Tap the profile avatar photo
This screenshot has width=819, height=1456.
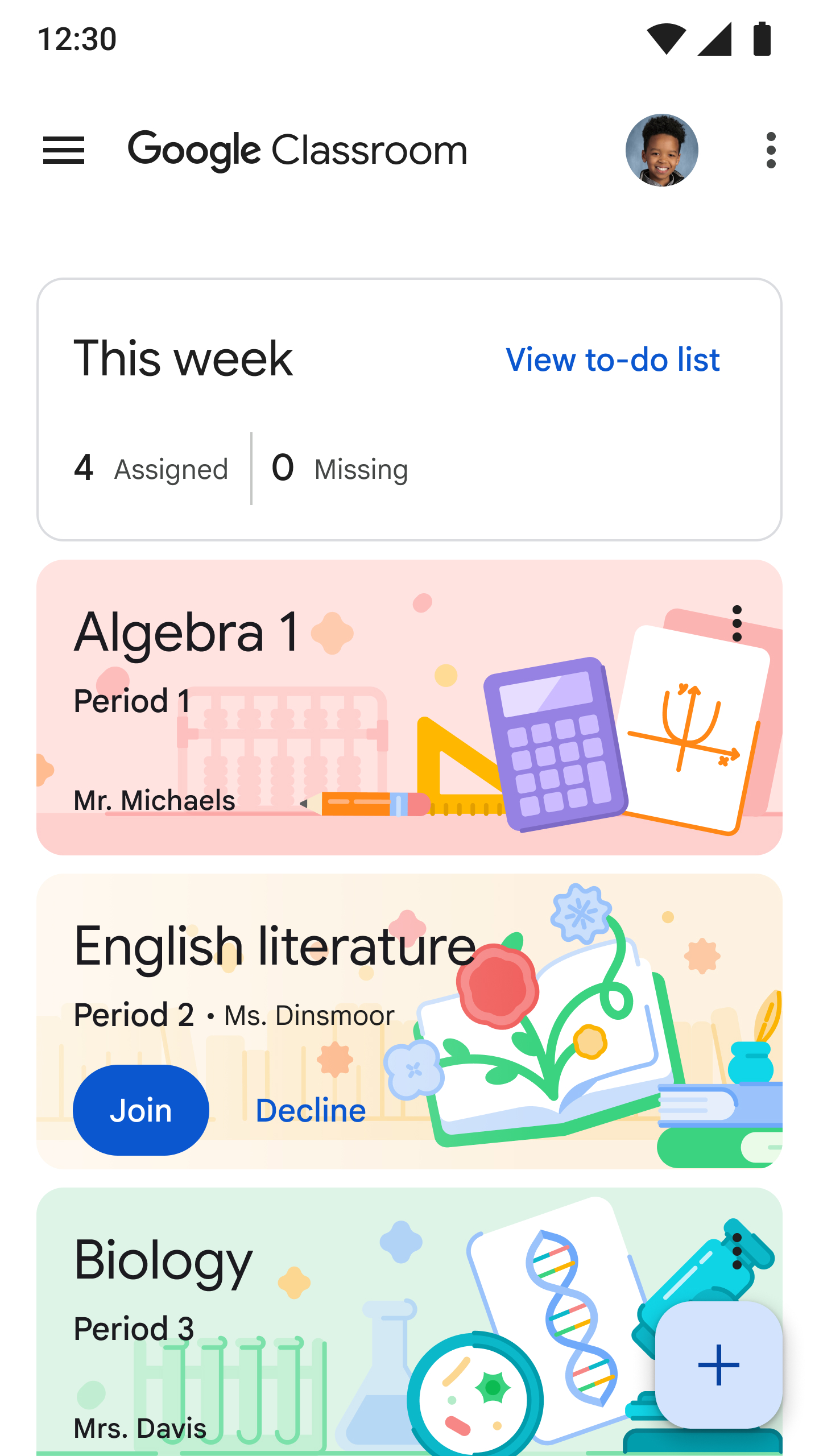[x=661, y=150]
